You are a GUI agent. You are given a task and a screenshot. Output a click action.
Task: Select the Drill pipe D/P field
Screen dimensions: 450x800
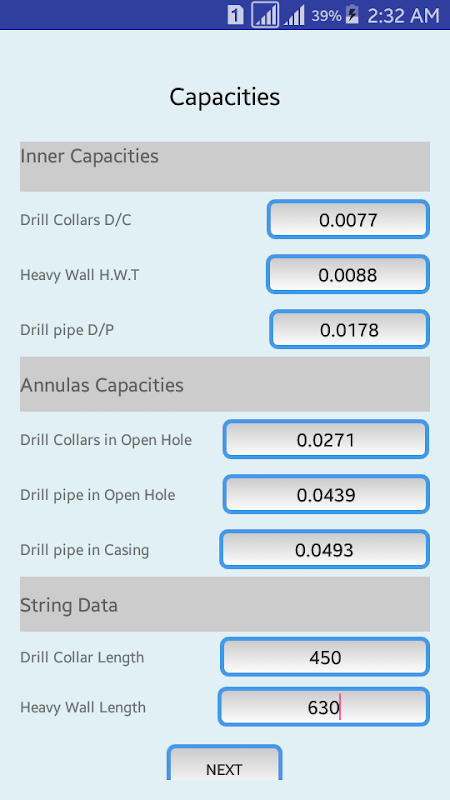(x=349, y=330)
